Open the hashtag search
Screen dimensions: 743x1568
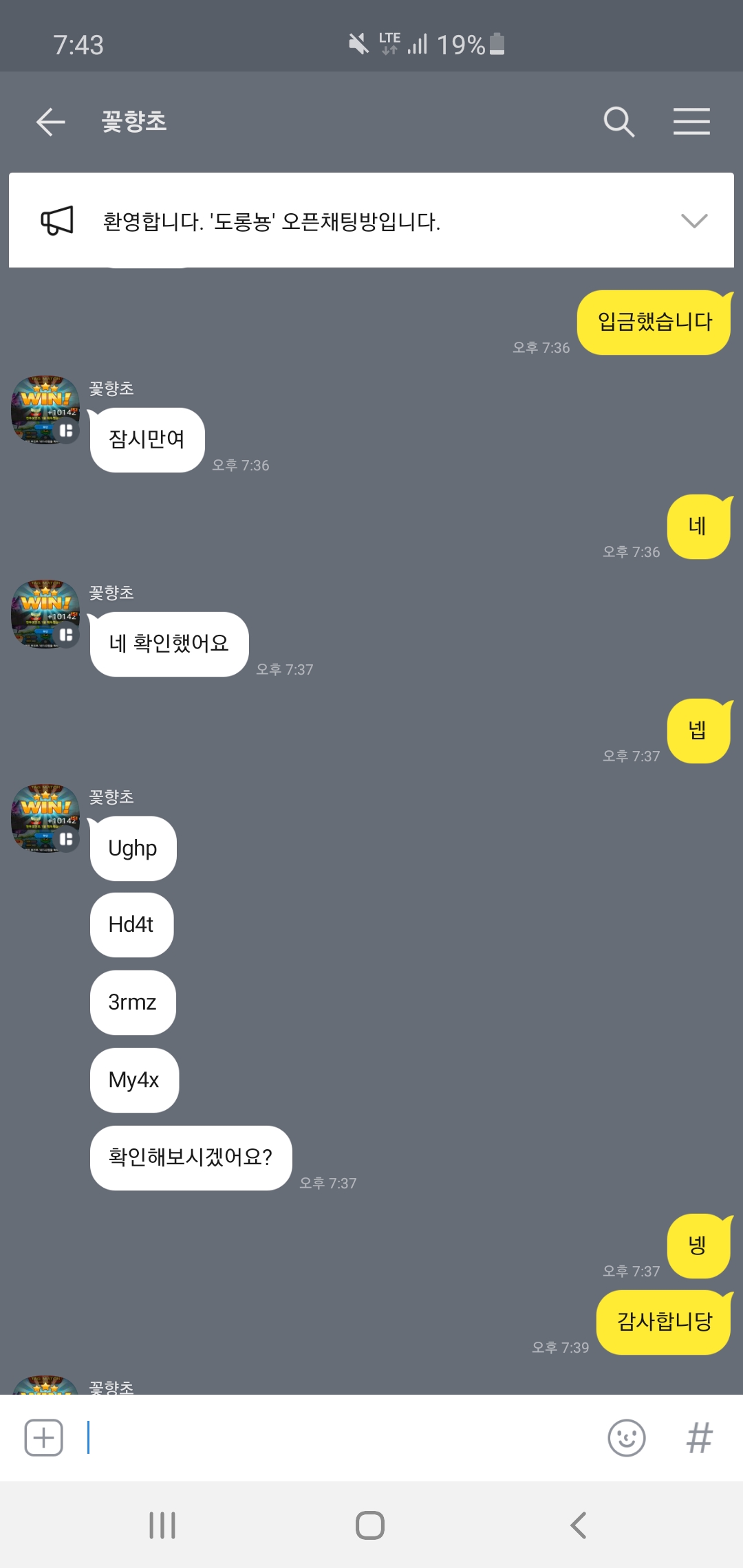[x=699, y=1437]
